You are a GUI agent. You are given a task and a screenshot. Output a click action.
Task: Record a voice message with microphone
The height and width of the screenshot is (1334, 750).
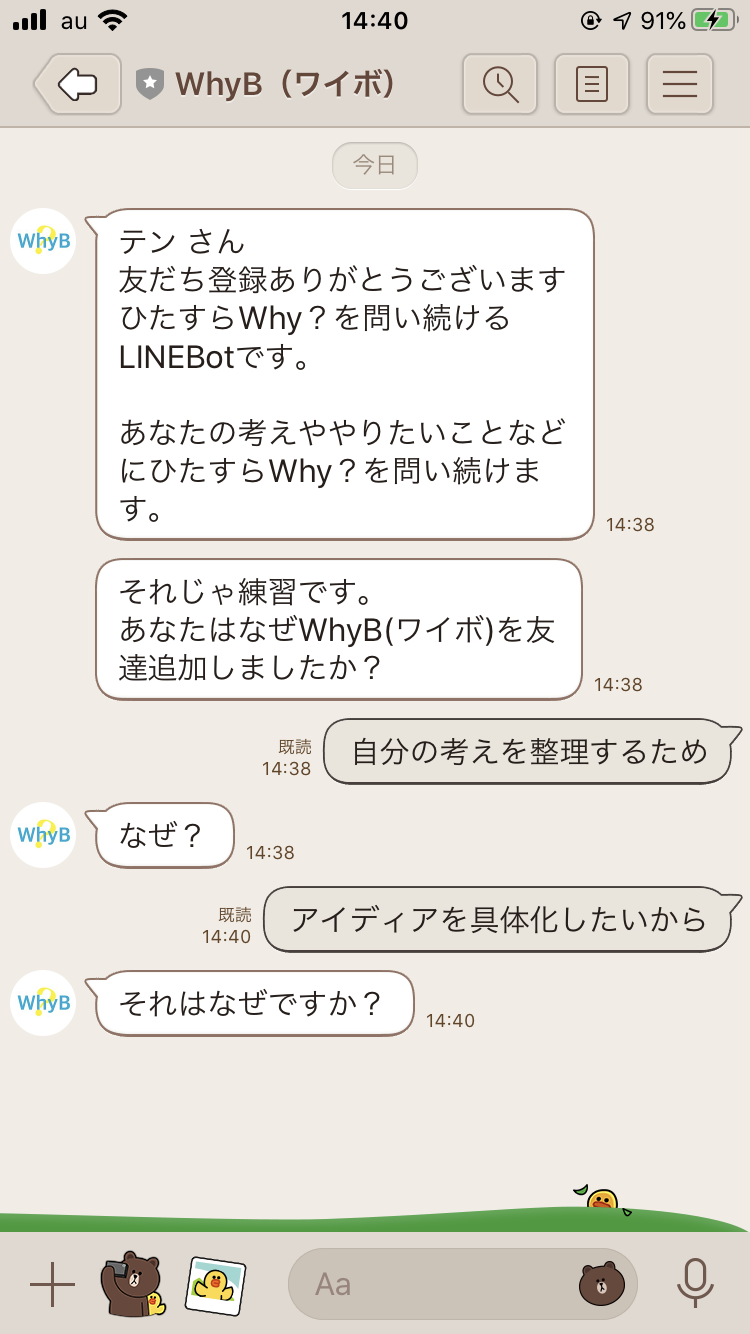694,1284
